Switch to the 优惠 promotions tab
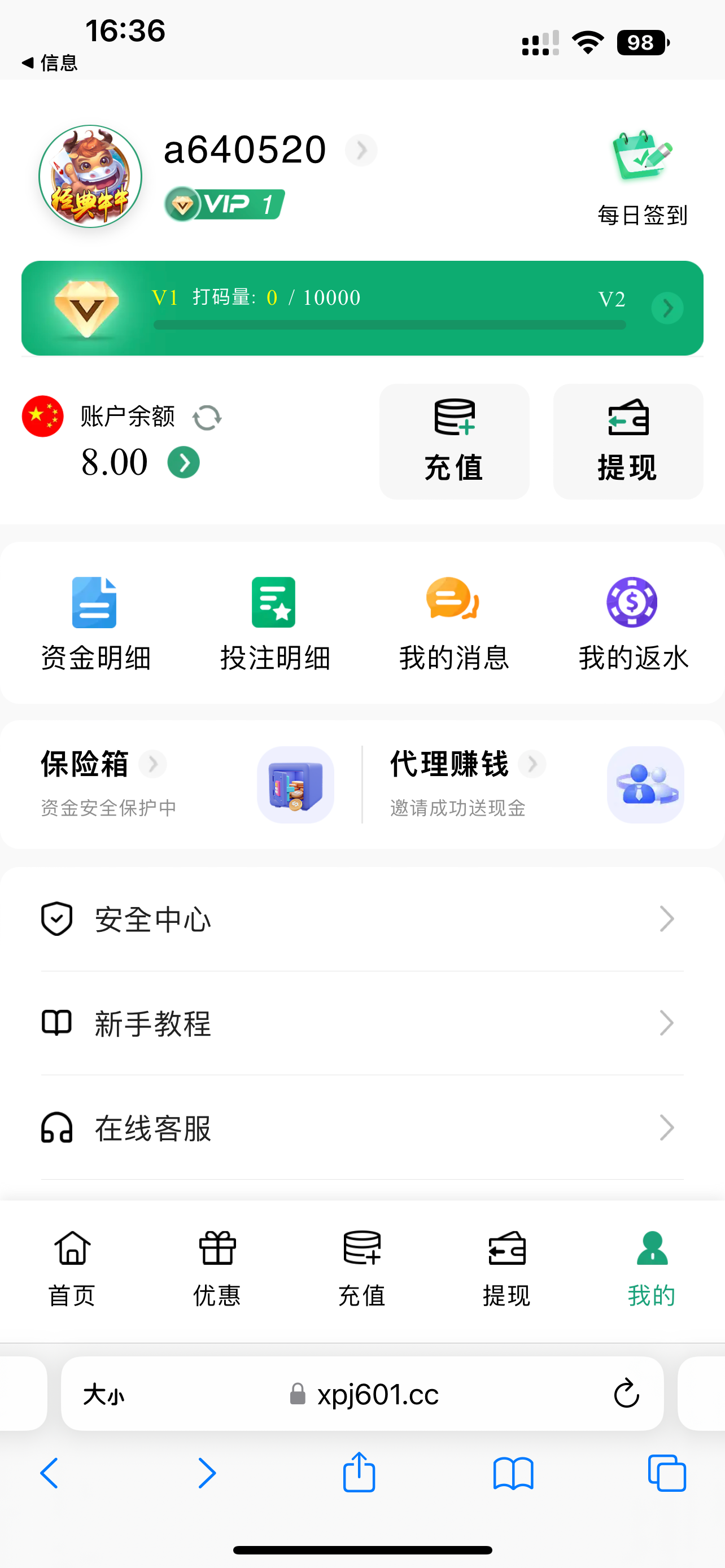The height and width of the screenshot is (1568, 725). 217,1268
